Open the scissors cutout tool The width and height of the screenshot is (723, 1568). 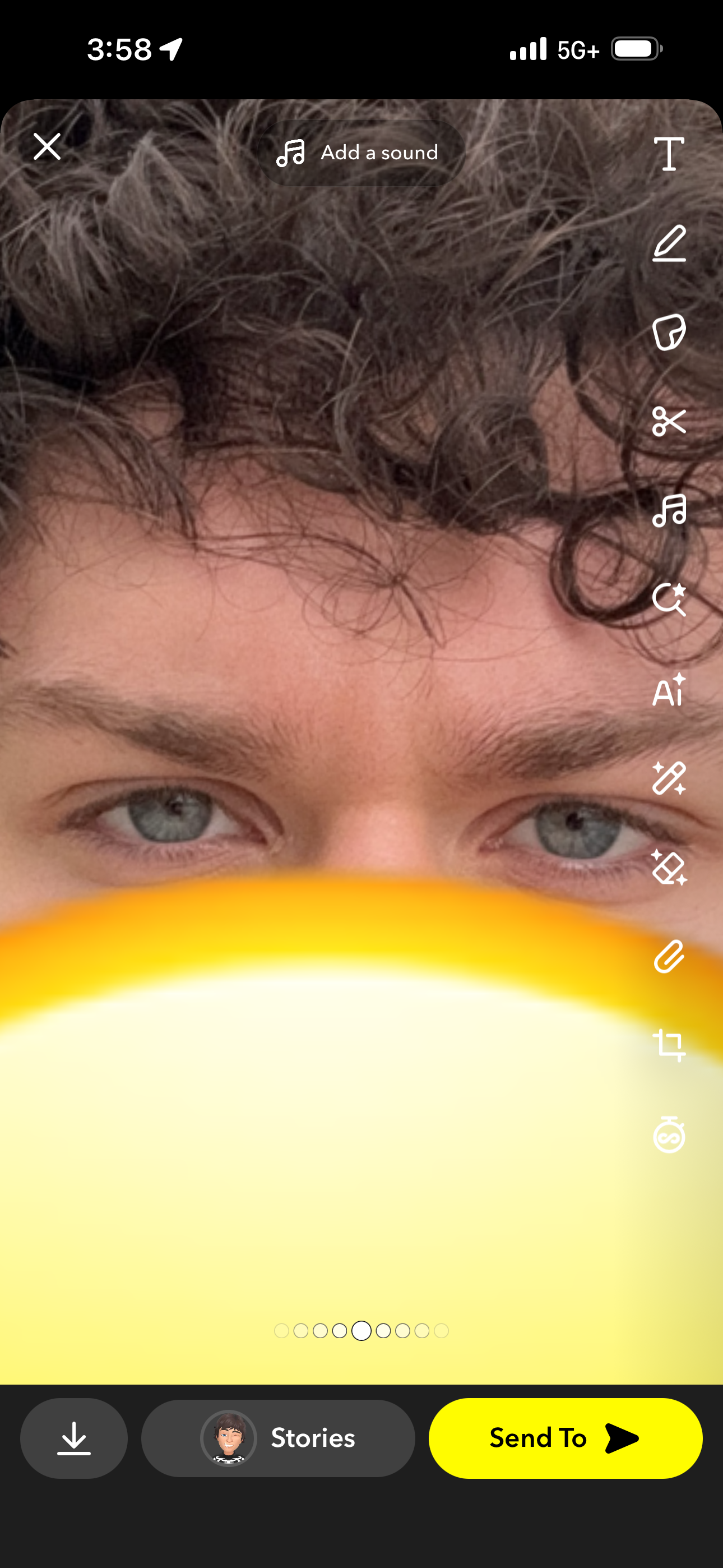pyautogui.click(x=668, y=421)
